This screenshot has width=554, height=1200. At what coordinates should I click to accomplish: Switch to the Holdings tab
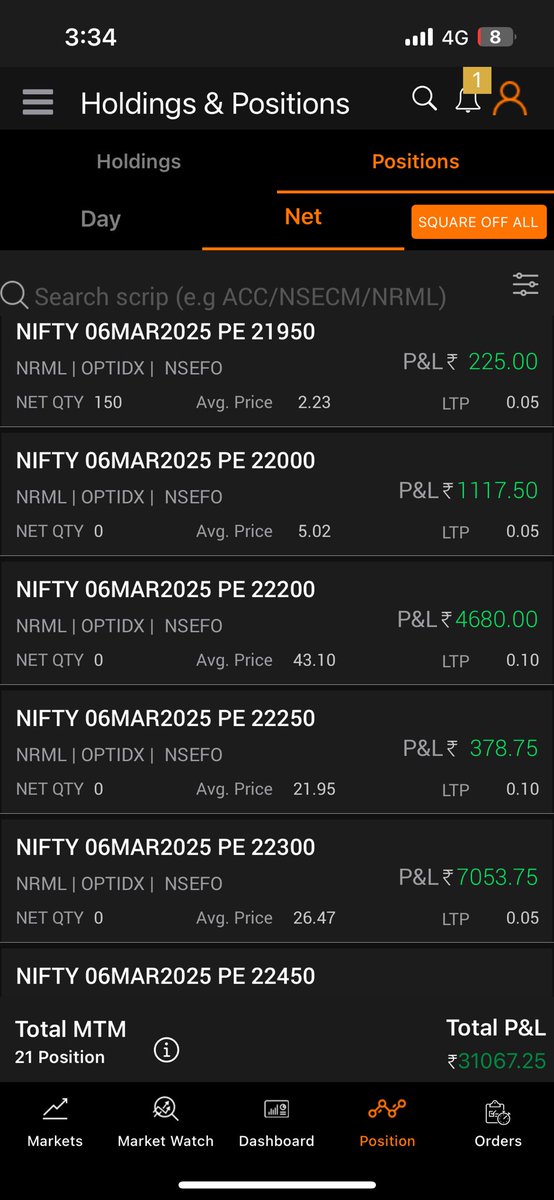point(138,161)
